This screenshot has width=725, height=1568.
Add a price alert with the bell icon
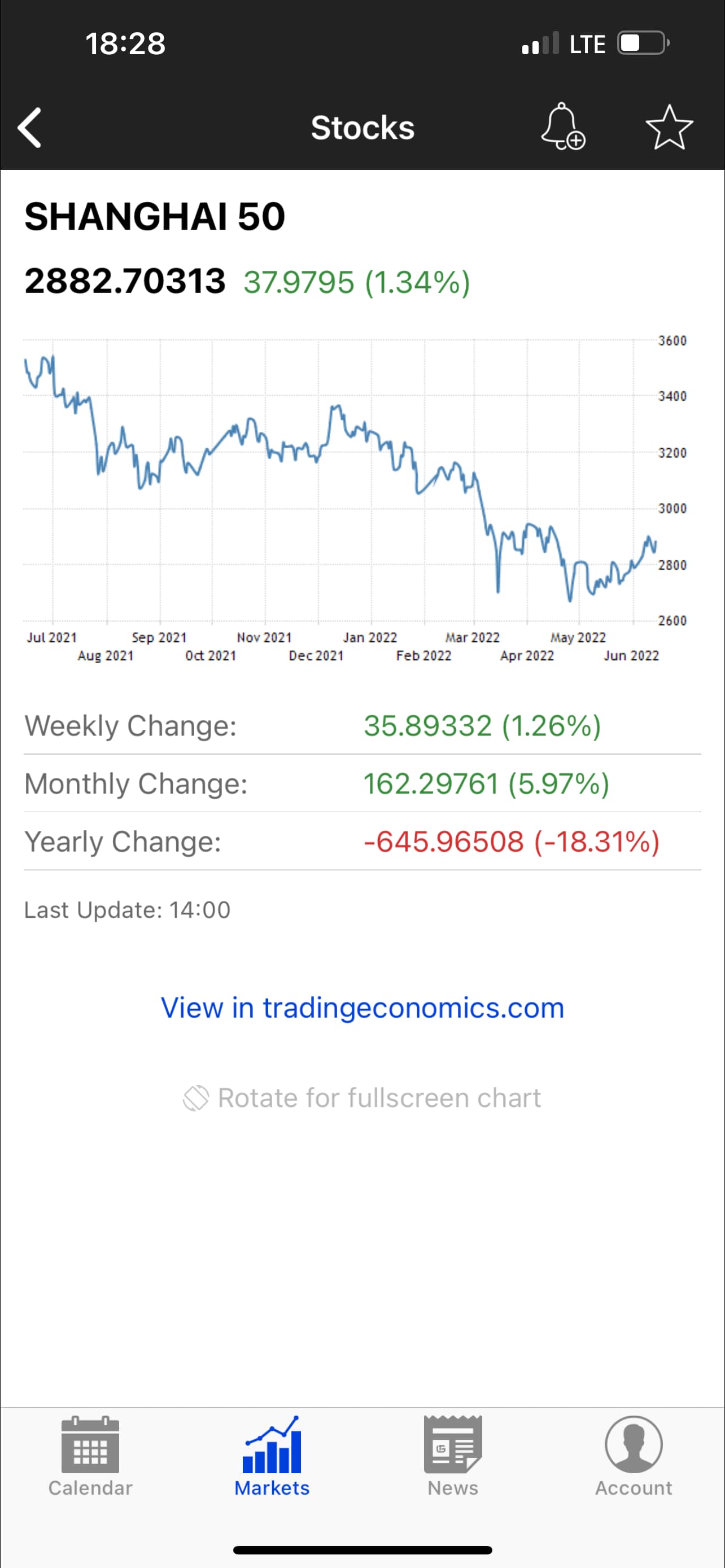pos(562,126)
